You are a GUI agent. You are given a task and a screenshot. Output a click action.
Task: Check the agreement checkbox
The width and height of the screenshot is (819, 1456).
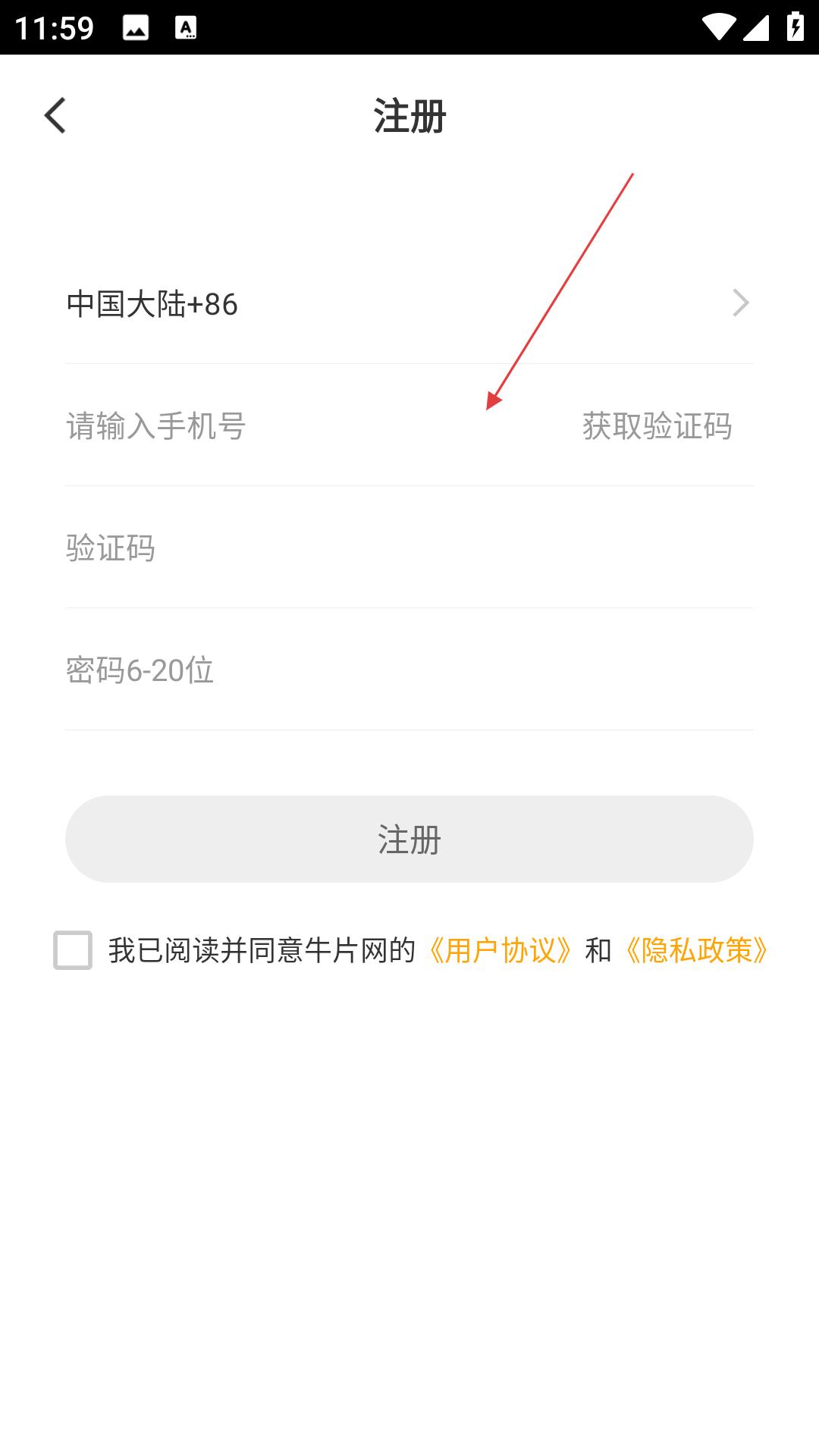click(x=73, y=950)
